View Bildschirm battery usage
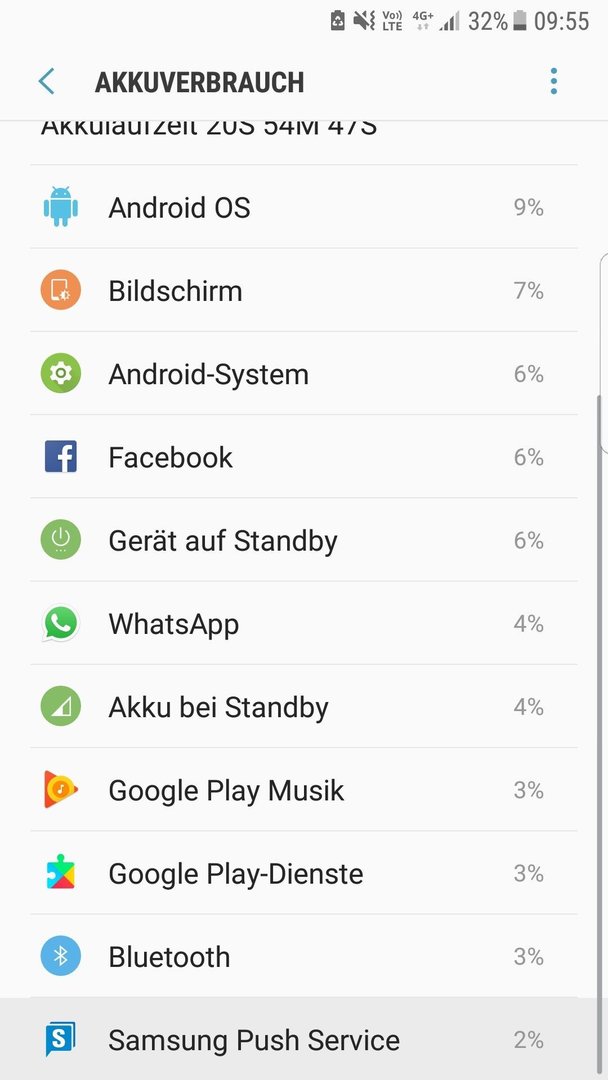608x1080 pixels. pos(304,290)
